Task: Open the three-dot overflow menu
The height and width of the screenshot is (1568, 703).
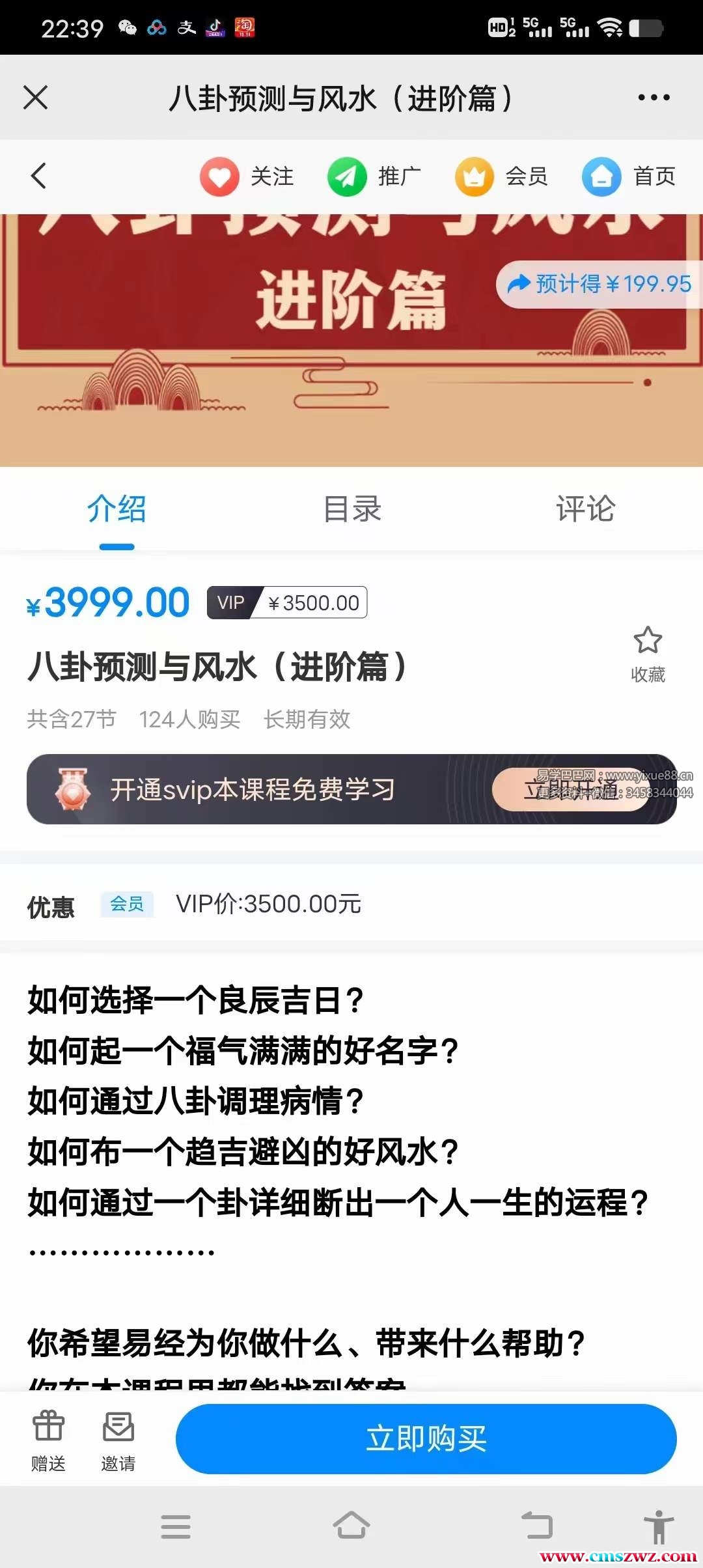Action: 654,98
